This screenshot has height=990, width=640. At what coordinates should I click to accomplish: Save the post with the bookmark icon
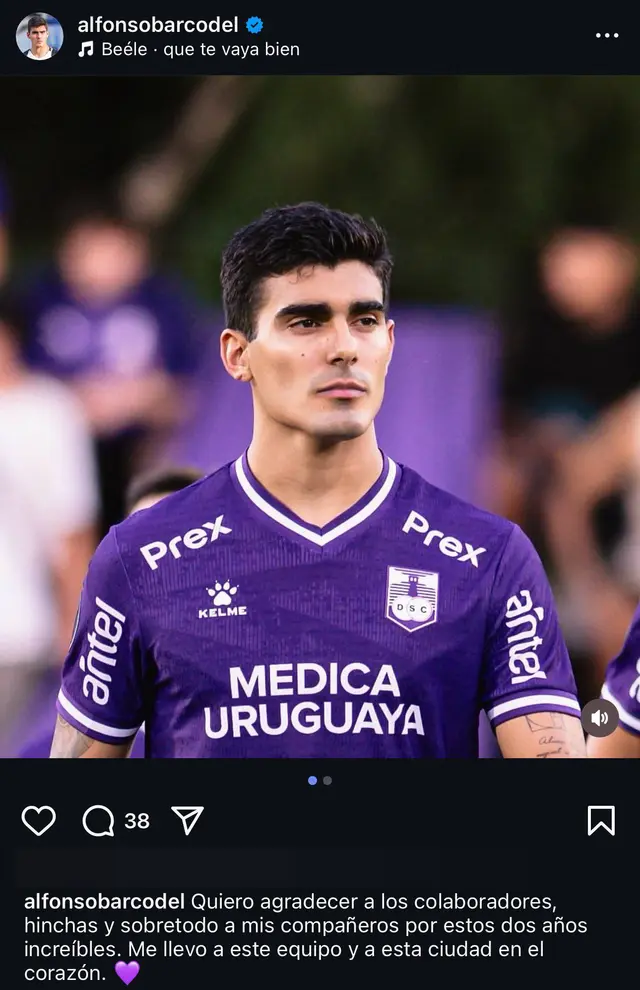[600, 821]
